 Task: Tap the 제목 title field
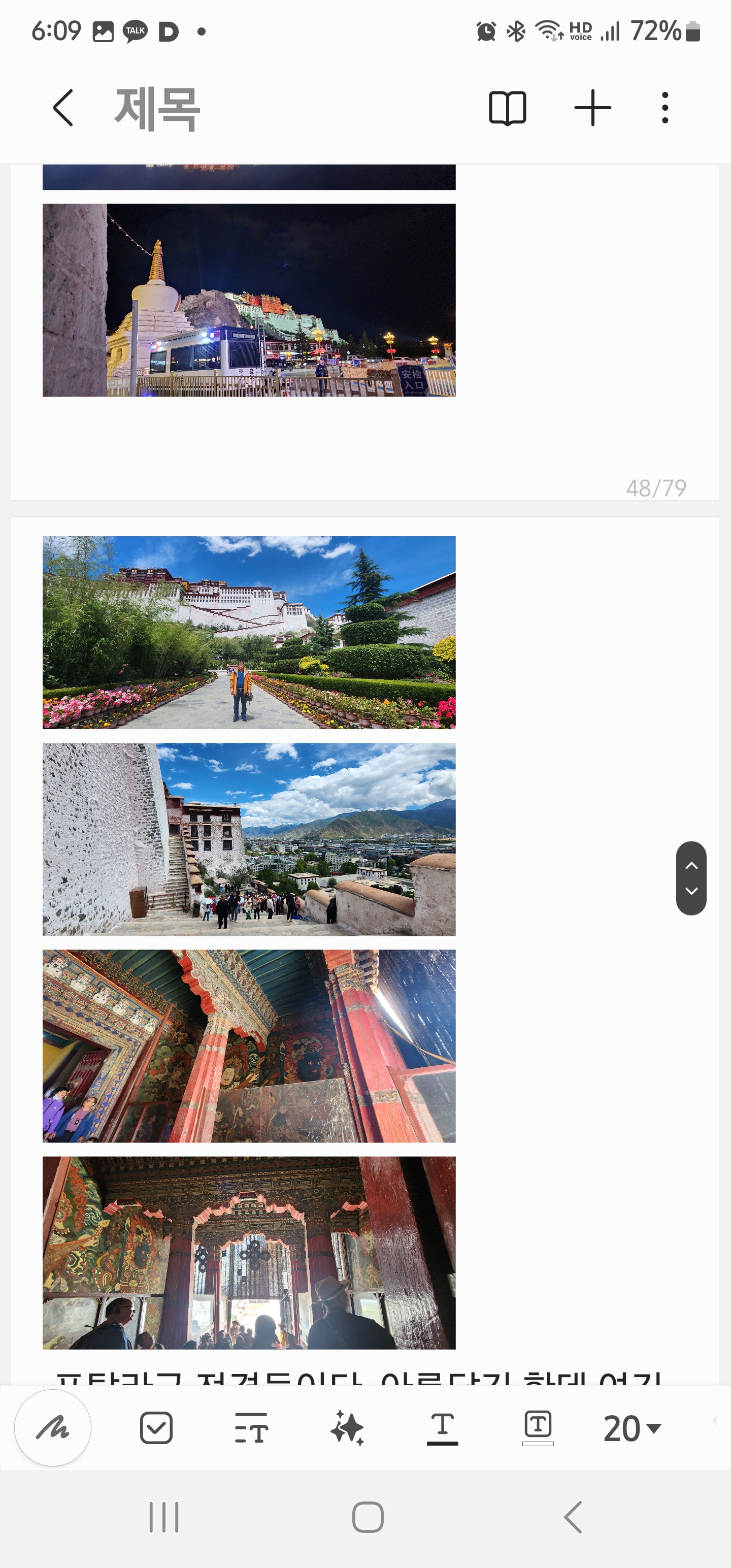157,108
